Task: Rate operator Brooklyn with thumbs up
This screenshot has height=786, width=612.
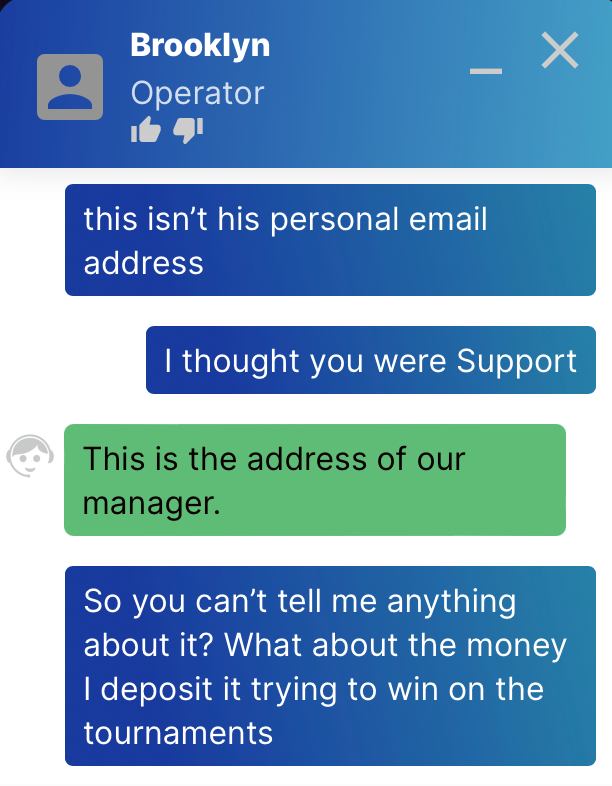Action: (x=145, y=131)
